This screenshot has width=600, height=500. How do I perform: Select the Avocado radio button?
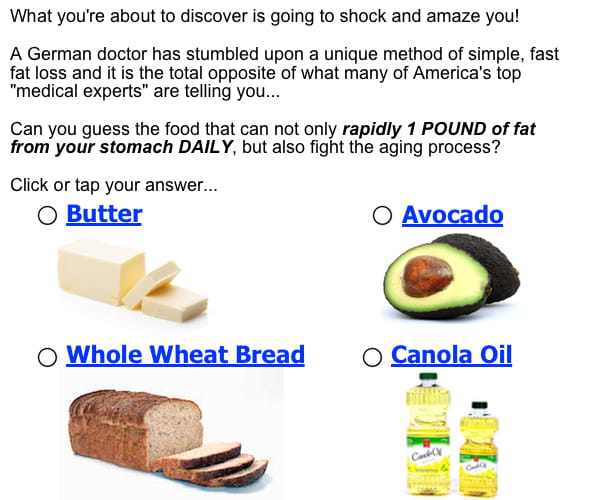pyautogui.click(x=382, y=216)
